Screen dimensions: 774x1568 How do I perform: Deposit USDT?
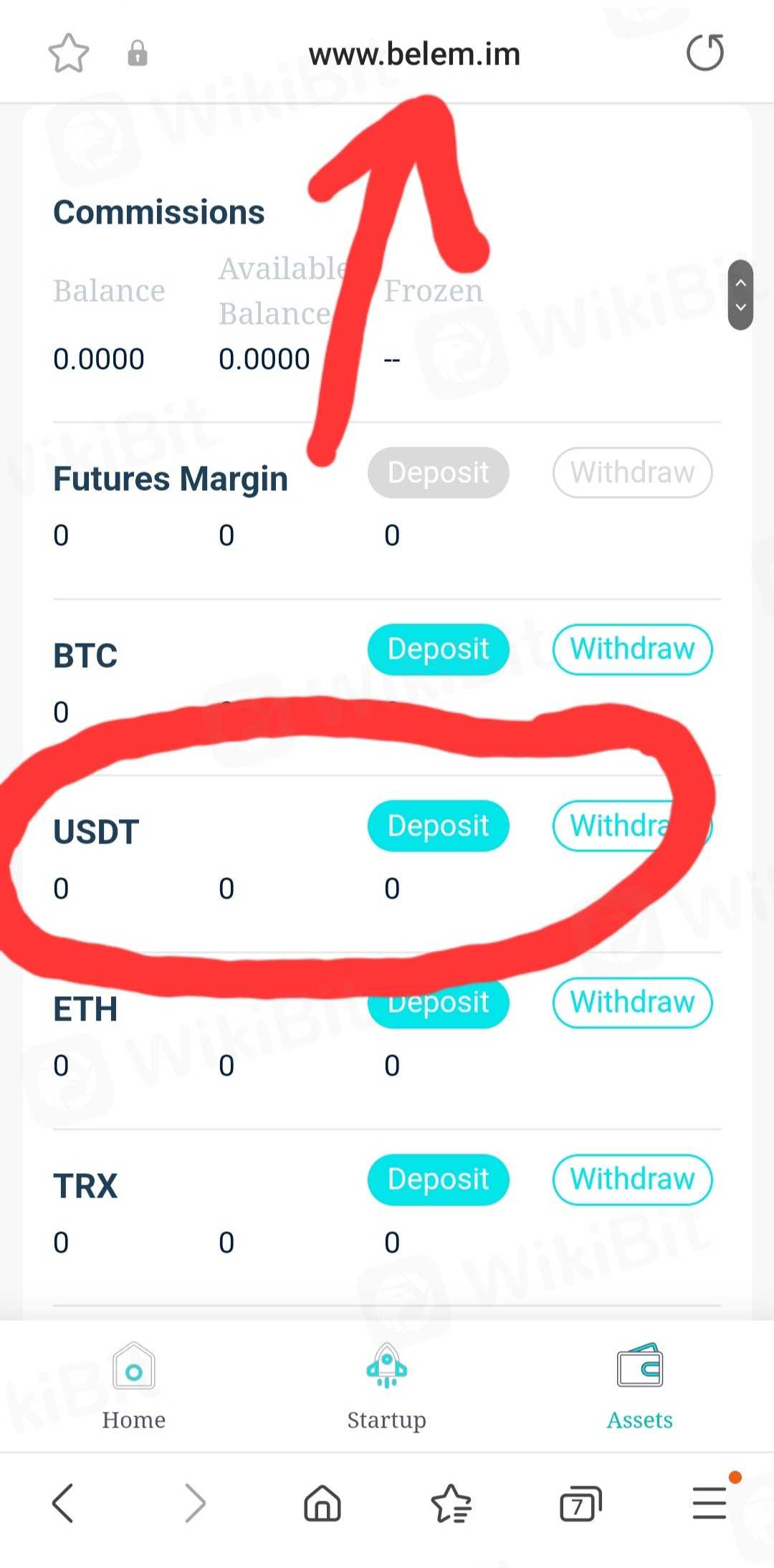[x=438, y=826]
